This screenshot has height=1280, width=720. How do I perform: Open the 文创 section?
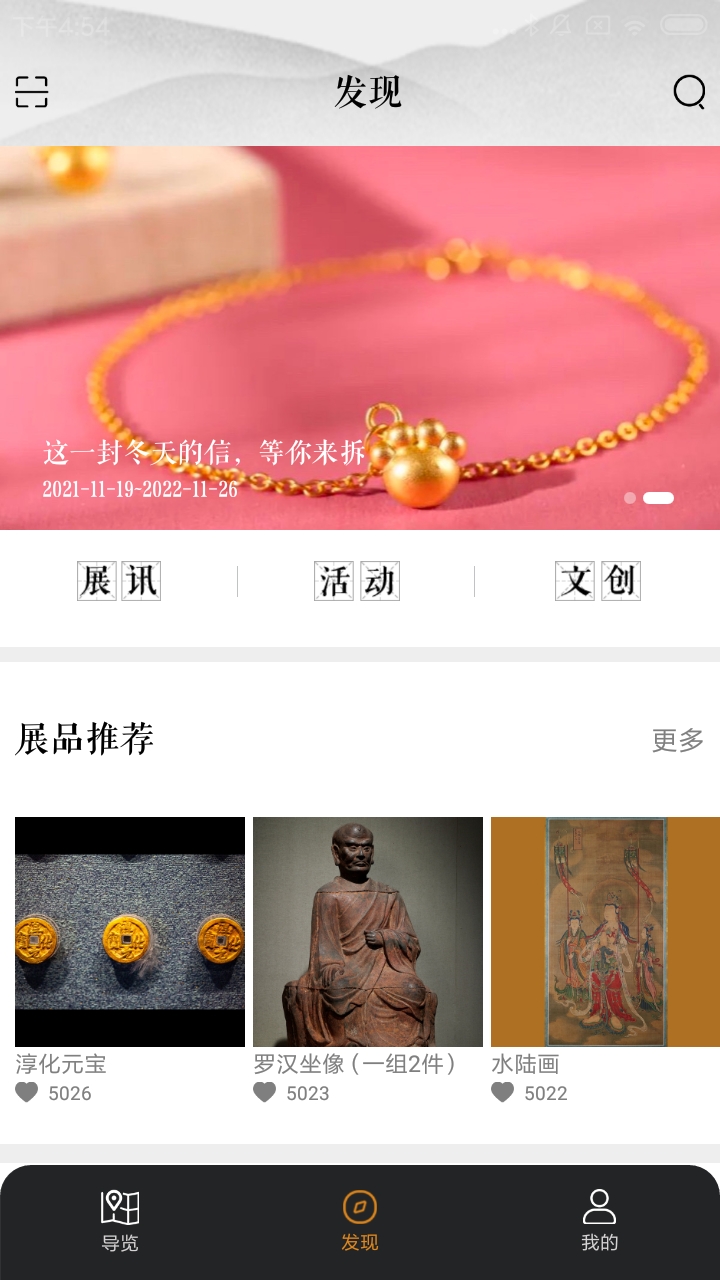coord(598,580)
